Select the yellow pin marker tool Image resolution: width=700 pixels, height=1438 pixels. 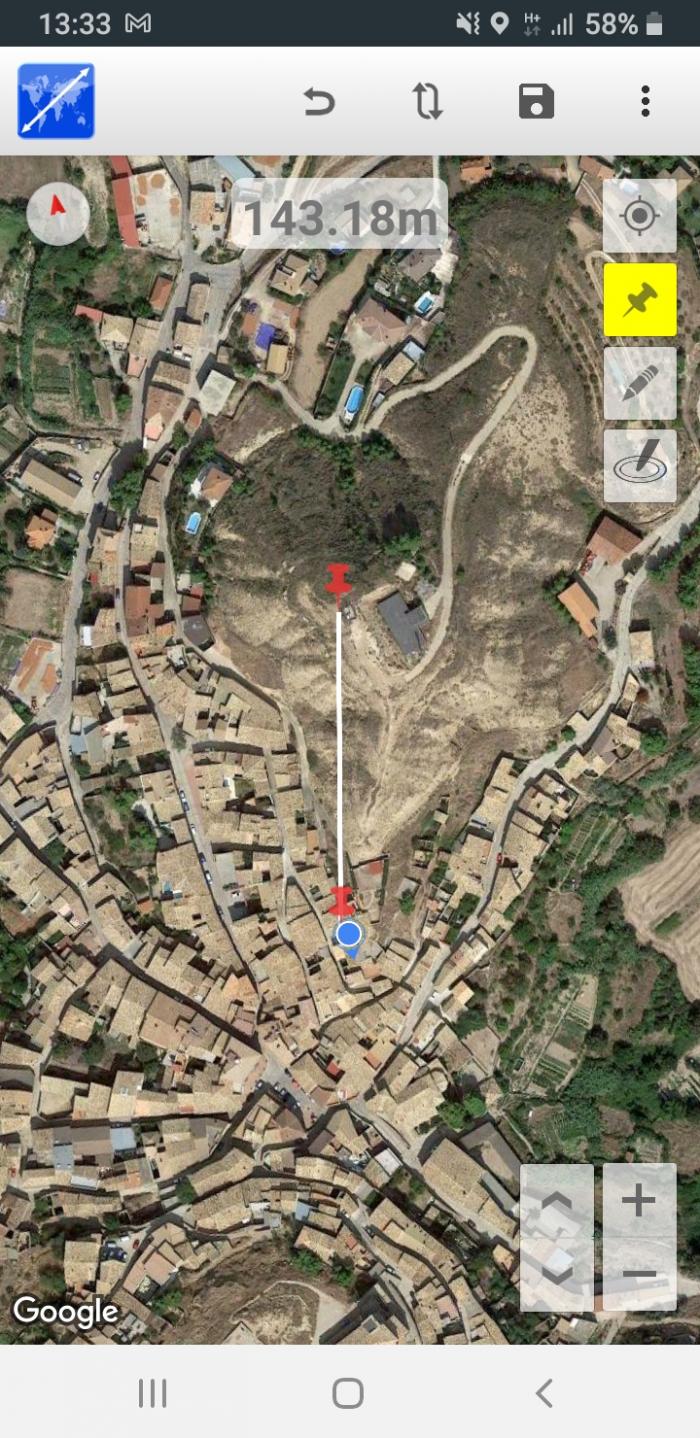pos(640,299)
